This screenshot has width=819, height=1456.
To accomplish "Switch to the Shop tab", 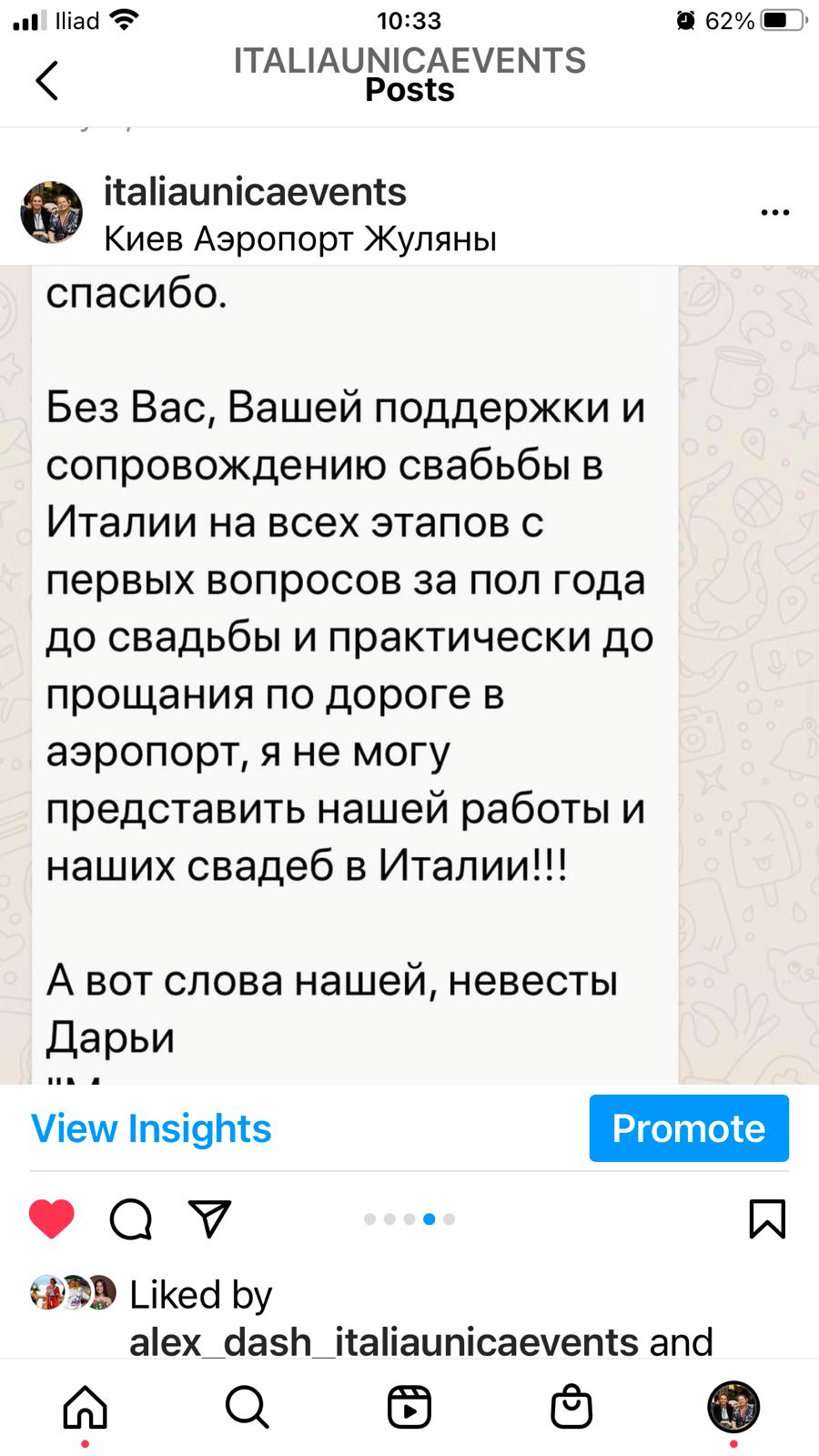I will pos(571,1408).
